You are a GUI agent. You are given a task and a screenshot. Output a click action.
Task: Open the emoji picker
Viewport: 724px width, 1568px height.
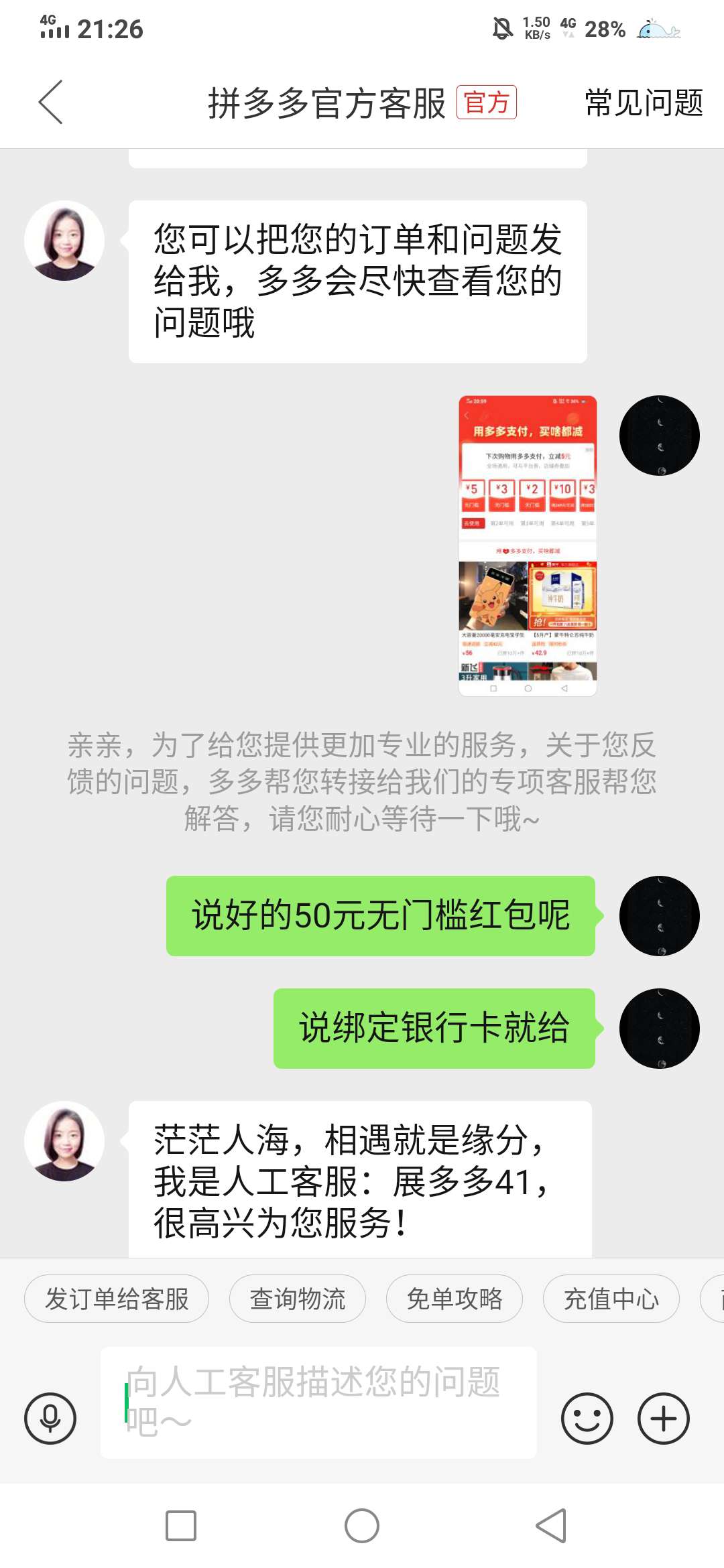(587, 1418)
